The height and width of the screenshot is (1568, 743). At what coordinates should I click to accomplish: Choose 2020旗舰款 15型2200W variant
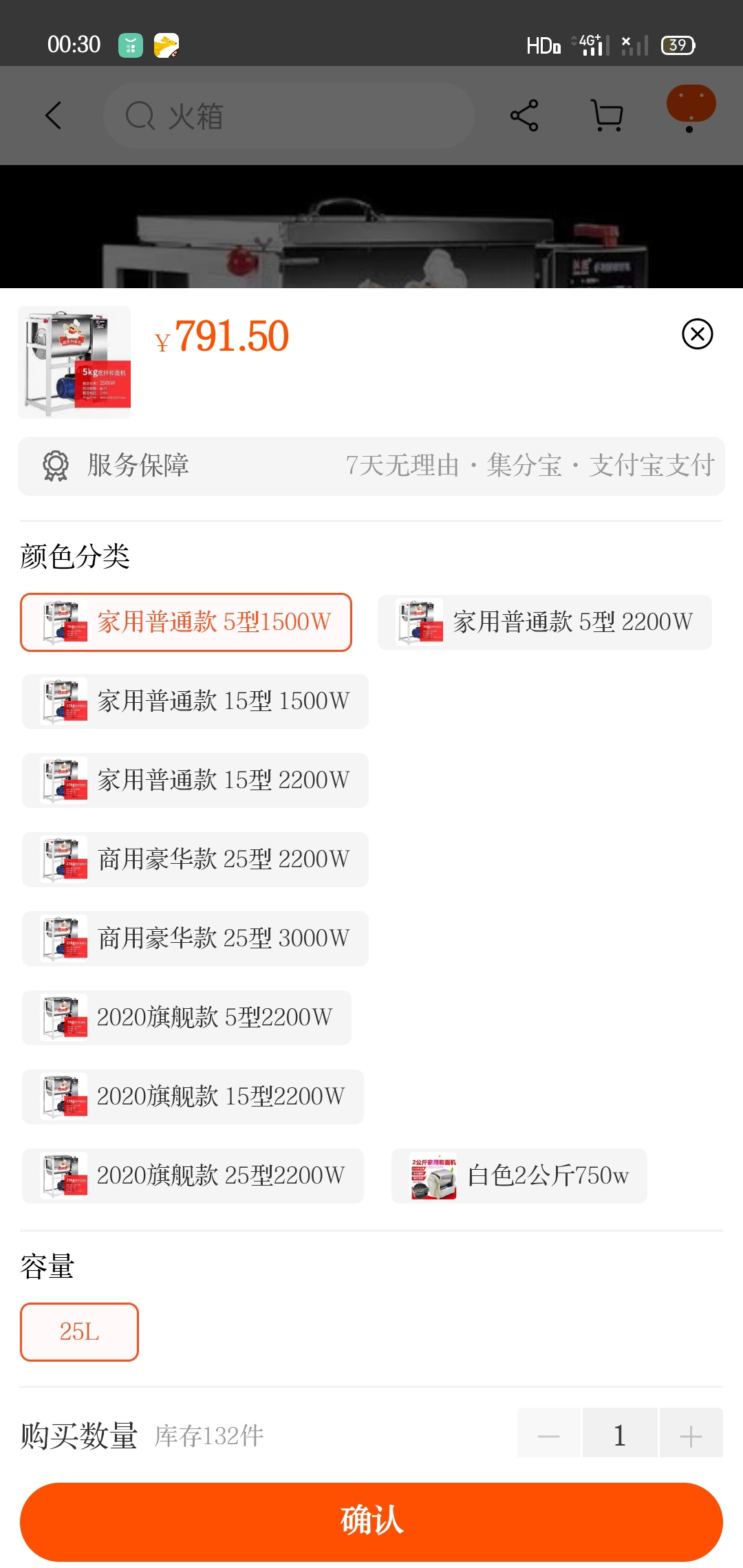(x=193, y=1097)
